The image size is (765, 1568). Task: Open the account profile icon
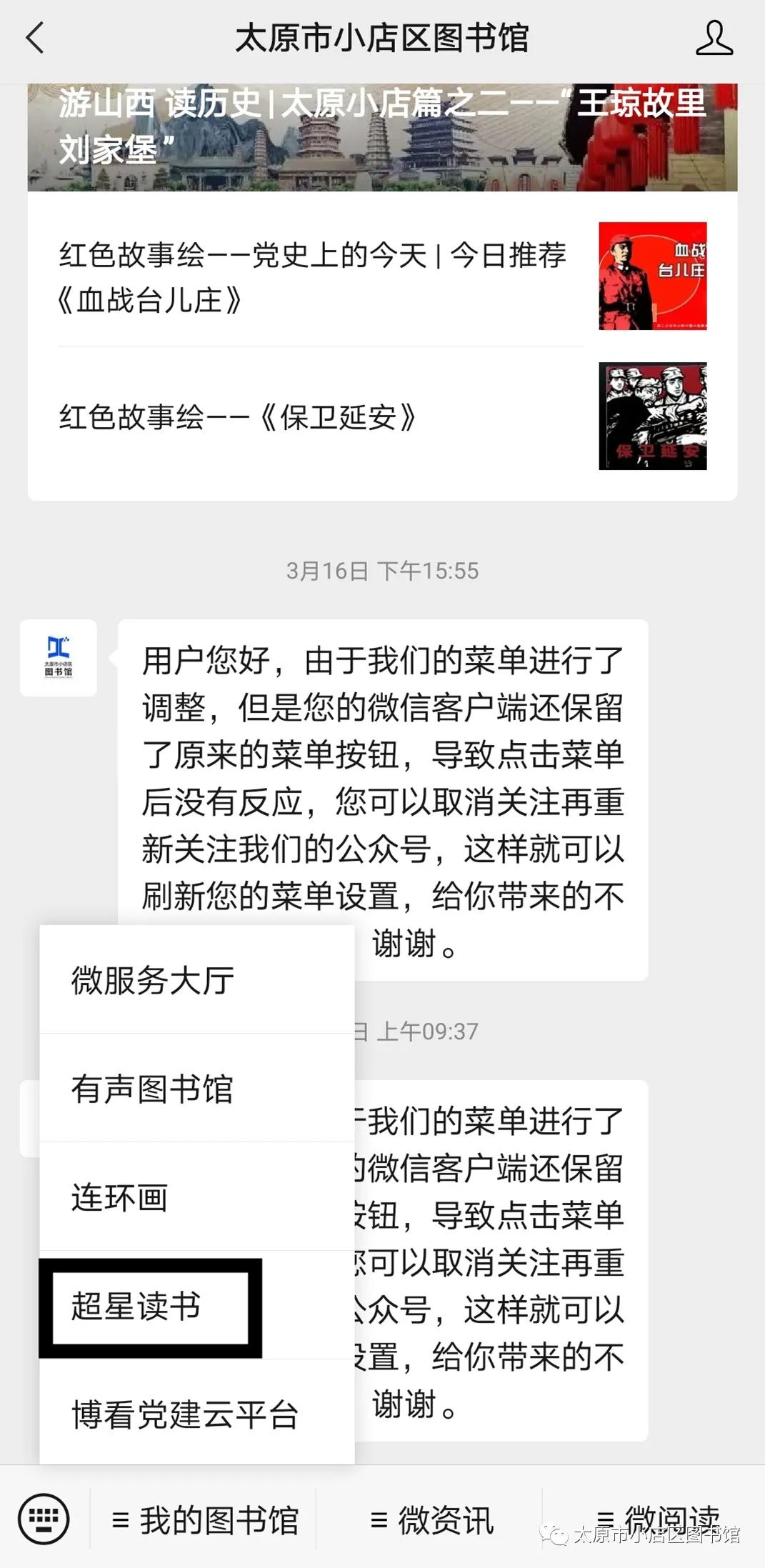pyautogui.click(x=714, y=38)
